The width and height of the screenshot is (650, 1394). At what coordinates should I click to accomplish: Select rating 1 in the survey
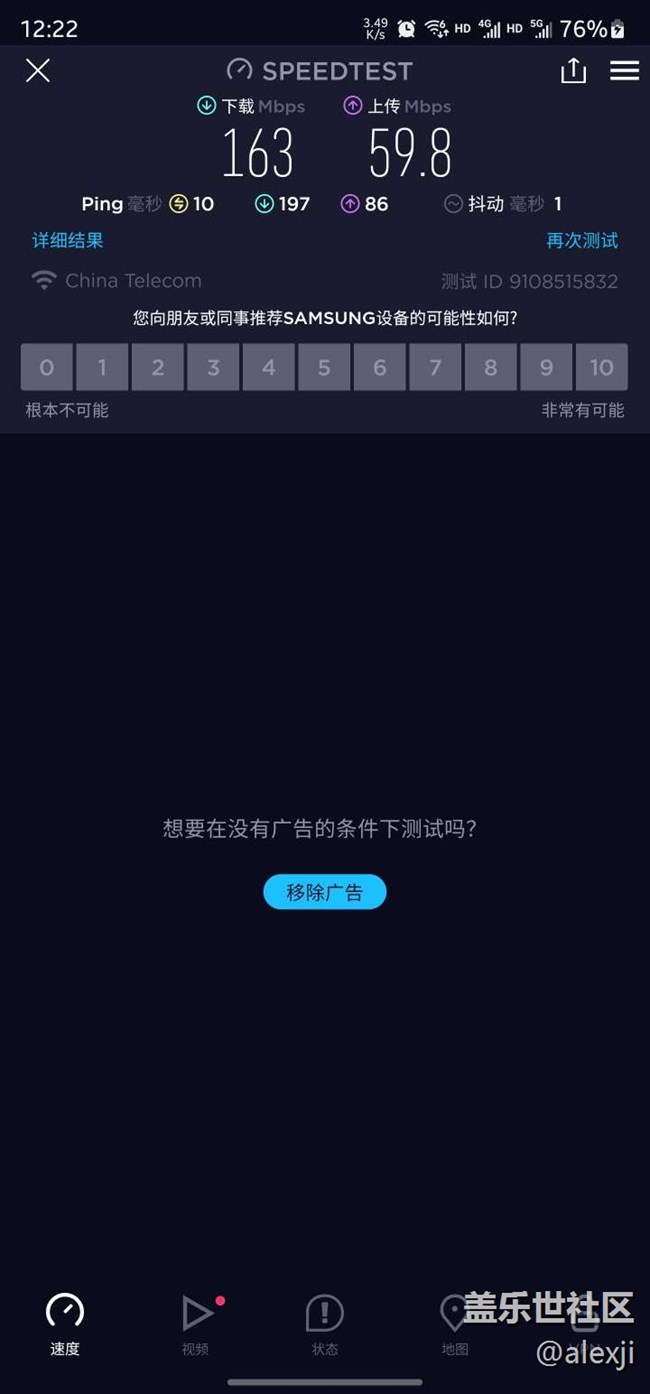tap(102, 367)
